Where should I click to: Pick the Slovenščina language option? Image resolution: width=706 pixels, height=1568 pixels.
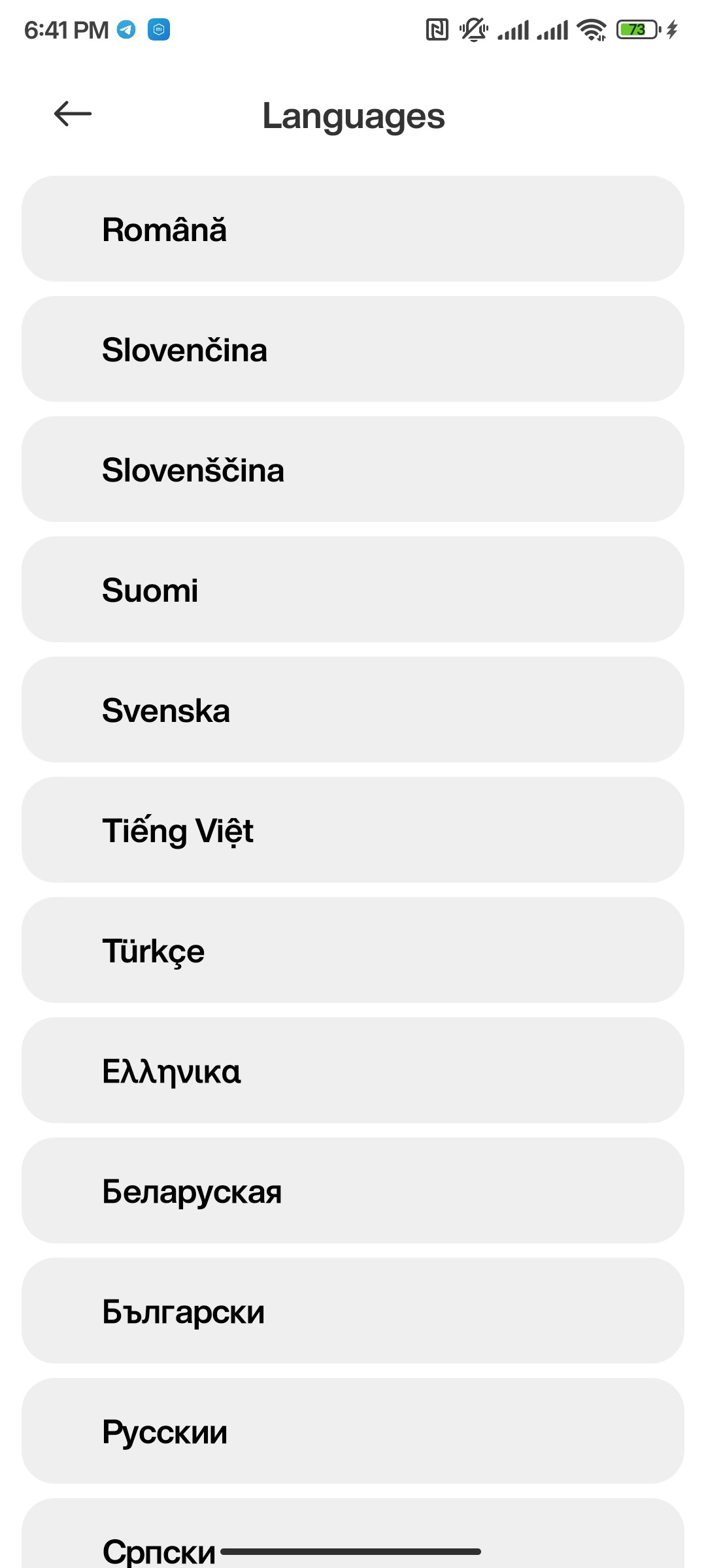353,469
